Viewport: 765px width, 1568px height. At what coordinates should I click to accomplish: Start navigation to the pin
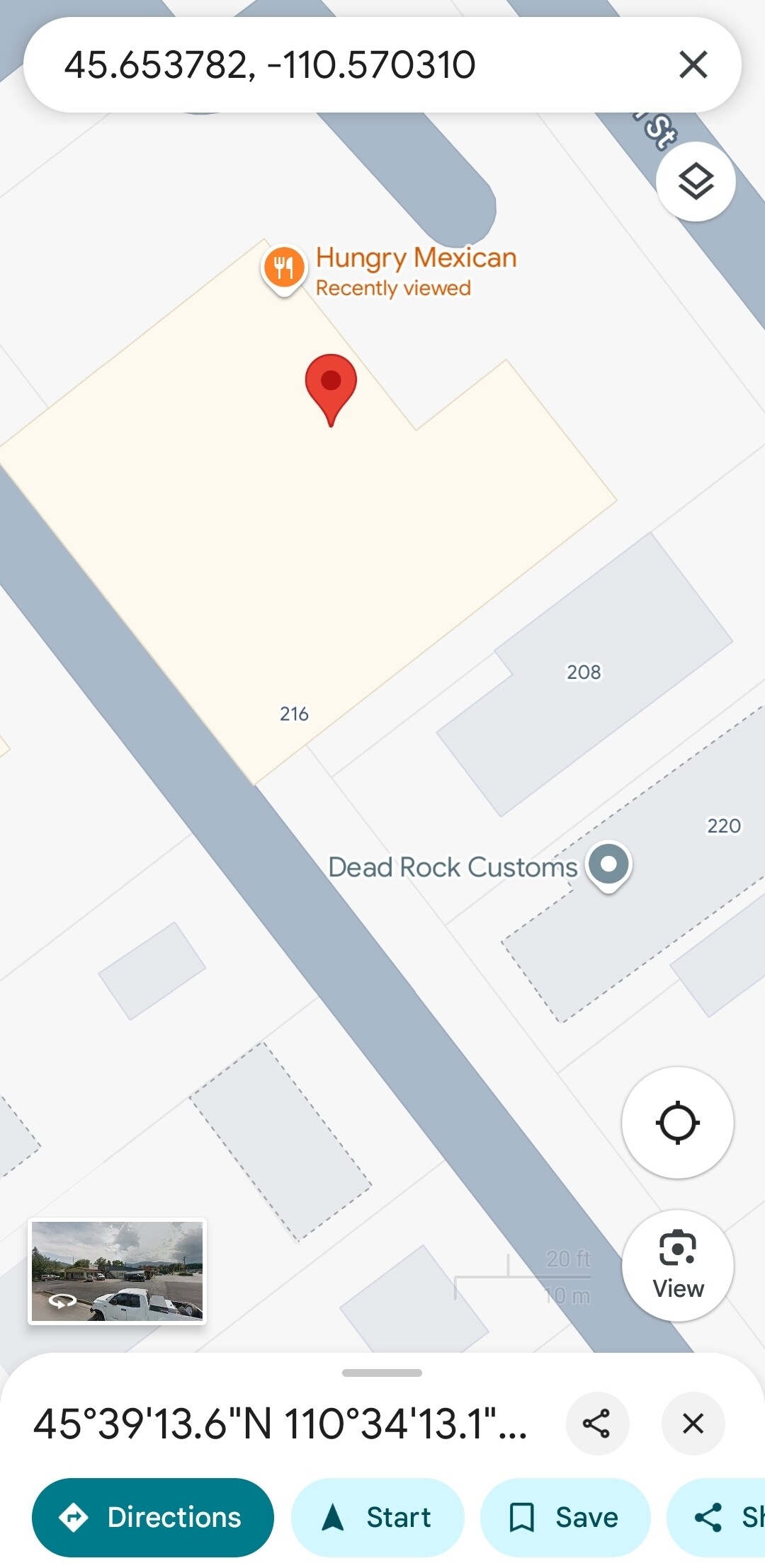378,1517
